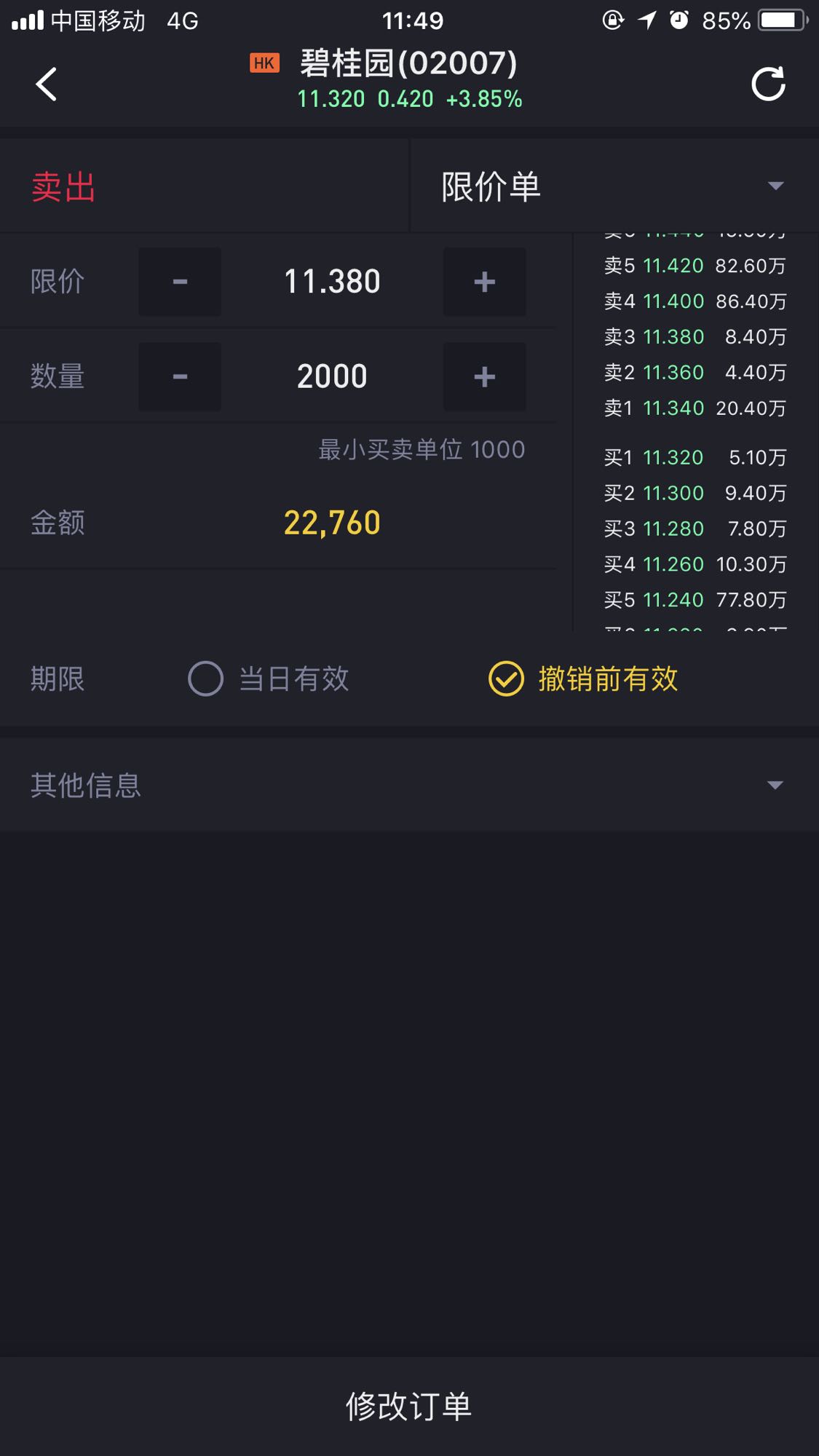This screenshot has width=819, height=1456.
Task: Increase the 数量 quantity
Action: click(484, 376)
